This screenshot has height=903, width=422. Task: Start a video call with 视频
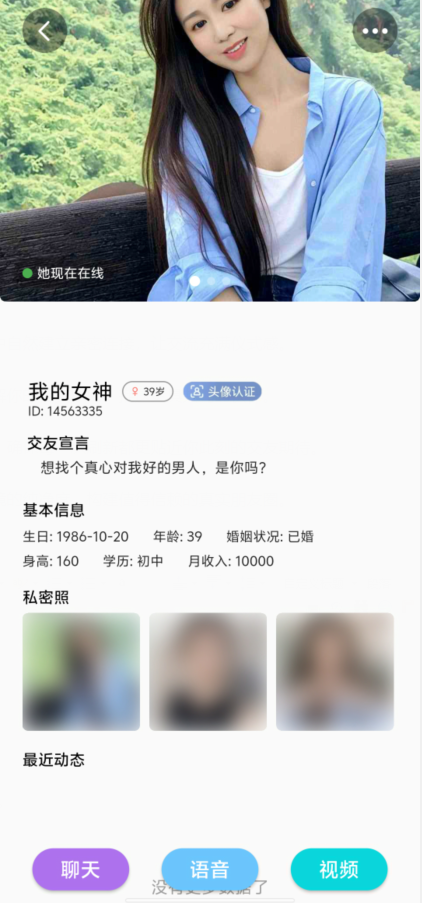(x=339, y=869)
